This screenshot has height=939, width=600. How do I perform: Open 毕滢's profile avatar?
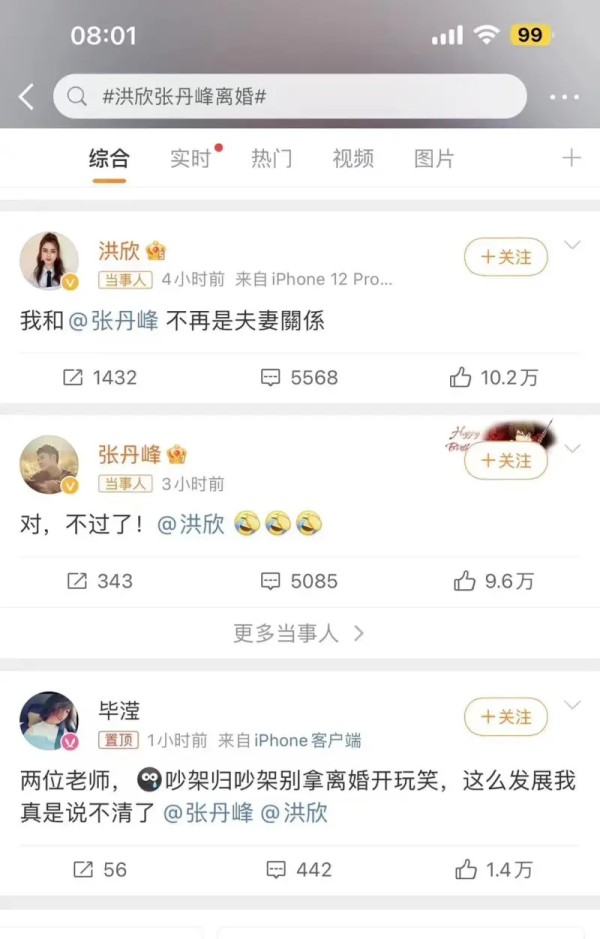tap(50, 720)
